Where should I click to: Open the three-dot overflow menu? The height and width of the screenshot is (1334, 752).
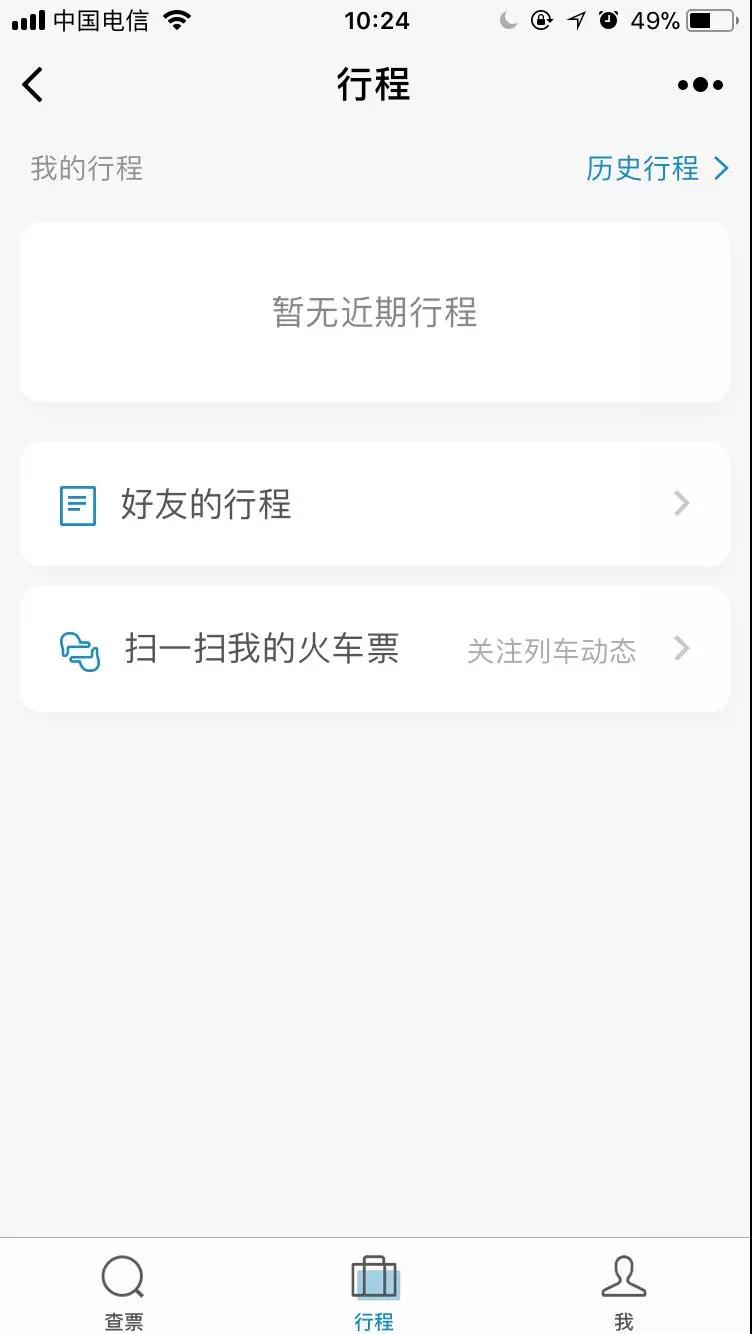coord(700,85)
